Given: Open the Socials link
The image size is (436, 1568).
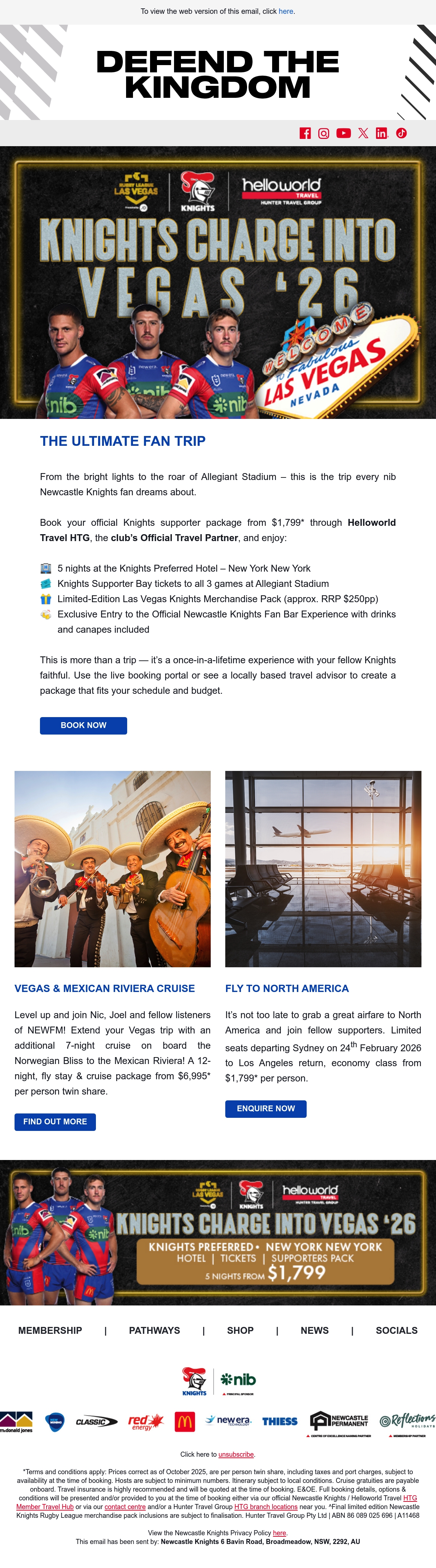Looking at the screenshot, I should pyautogui.click(x=396, y=1331).
